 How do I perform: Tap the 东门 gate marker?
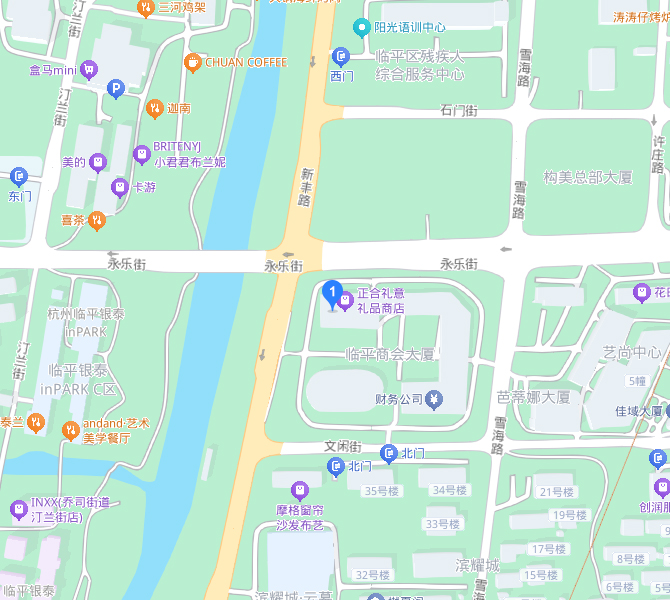click(x=19, y=176)
